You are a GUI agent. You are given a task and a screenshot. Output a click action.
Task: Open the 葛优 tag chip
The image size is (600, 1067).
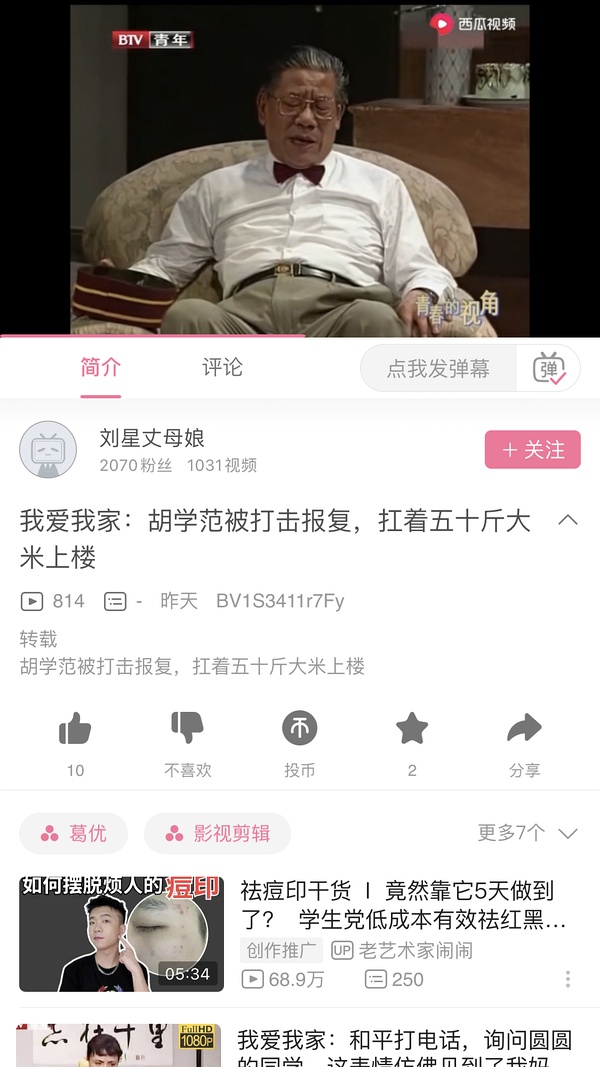tap(73, 833)
